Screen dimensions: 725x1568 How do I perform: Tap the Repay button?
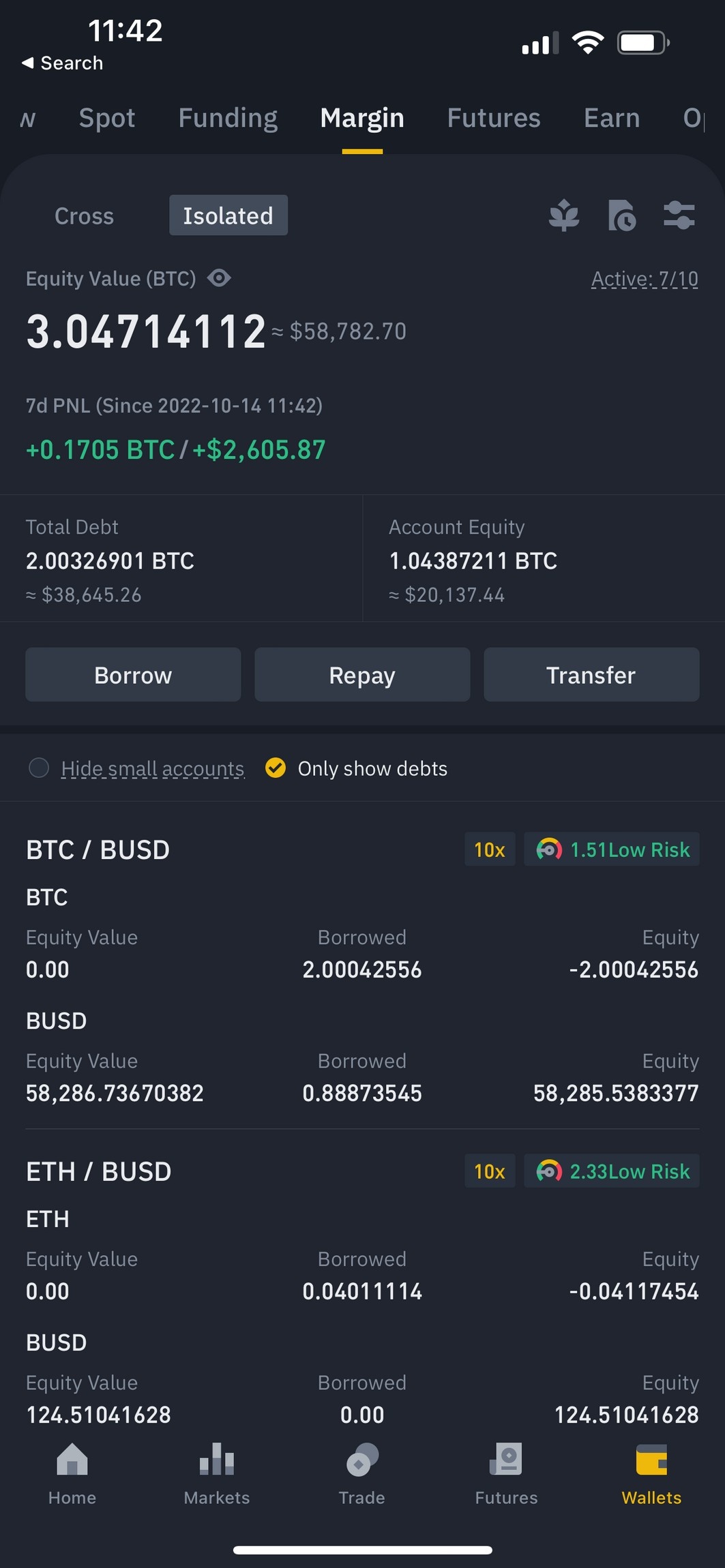(362, 675)
